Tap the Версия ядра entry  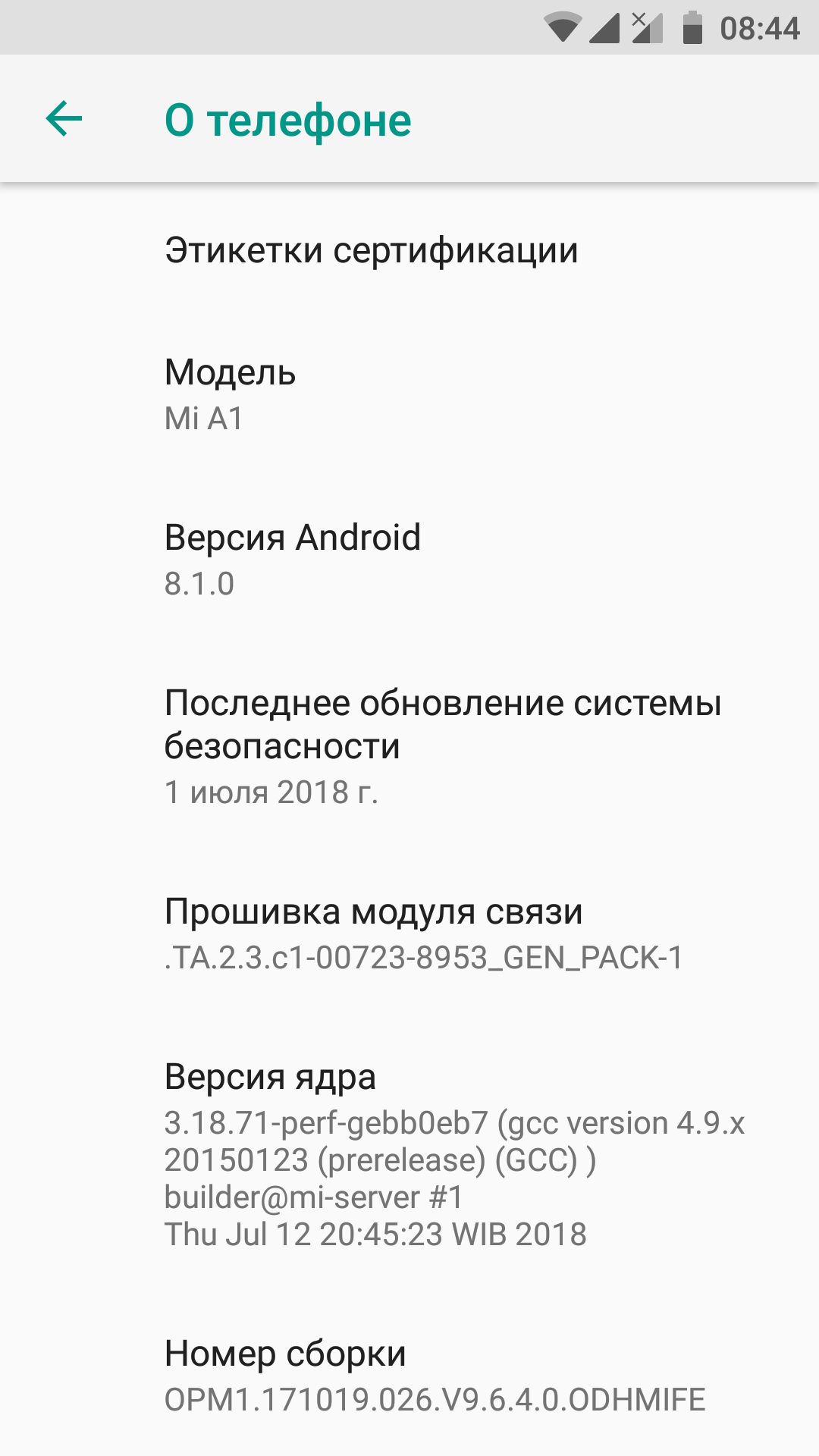point(409,1154)
